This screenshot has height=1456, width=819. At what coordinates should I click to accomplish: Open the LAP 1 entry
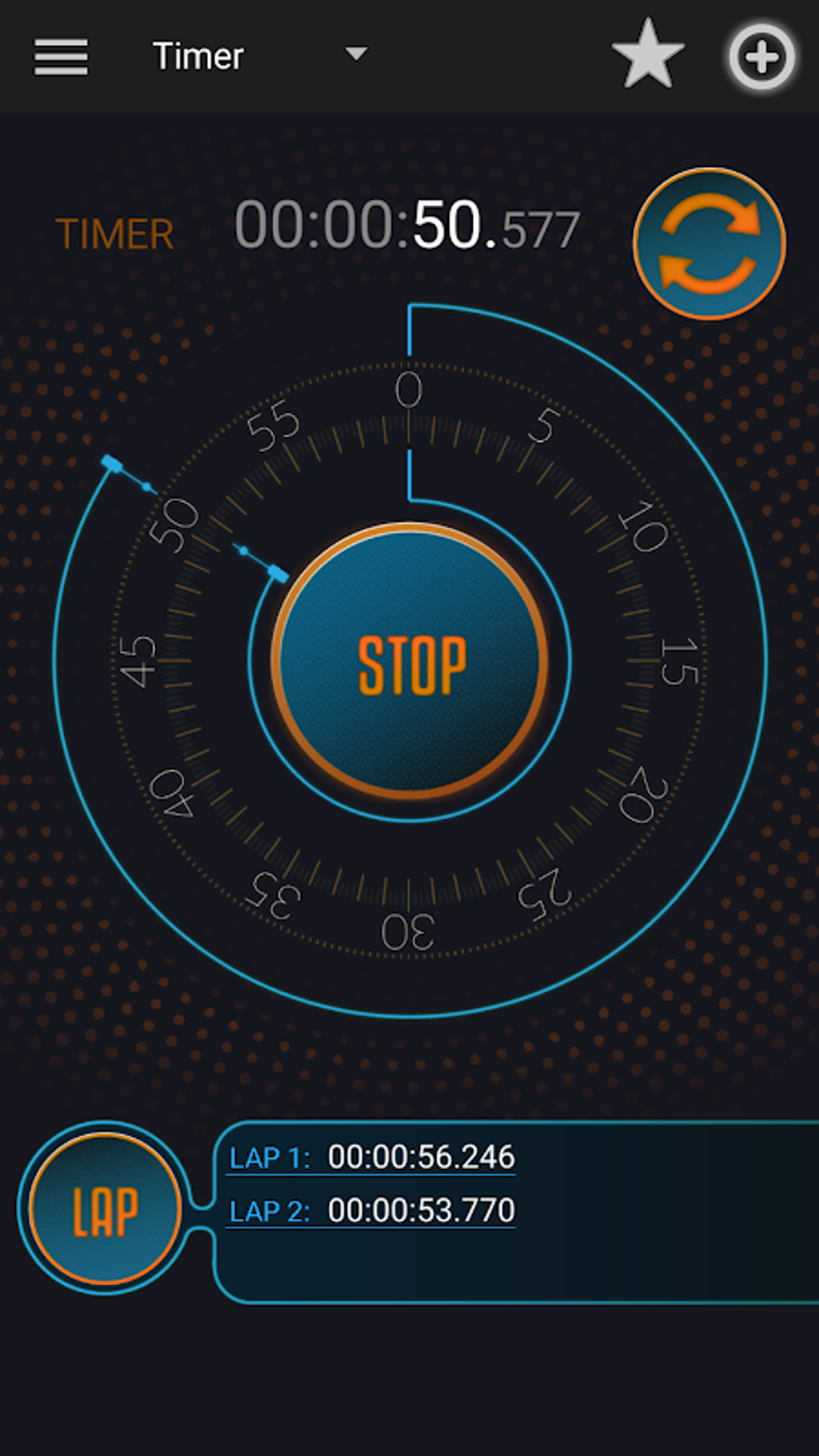(x=371, y=1157)
